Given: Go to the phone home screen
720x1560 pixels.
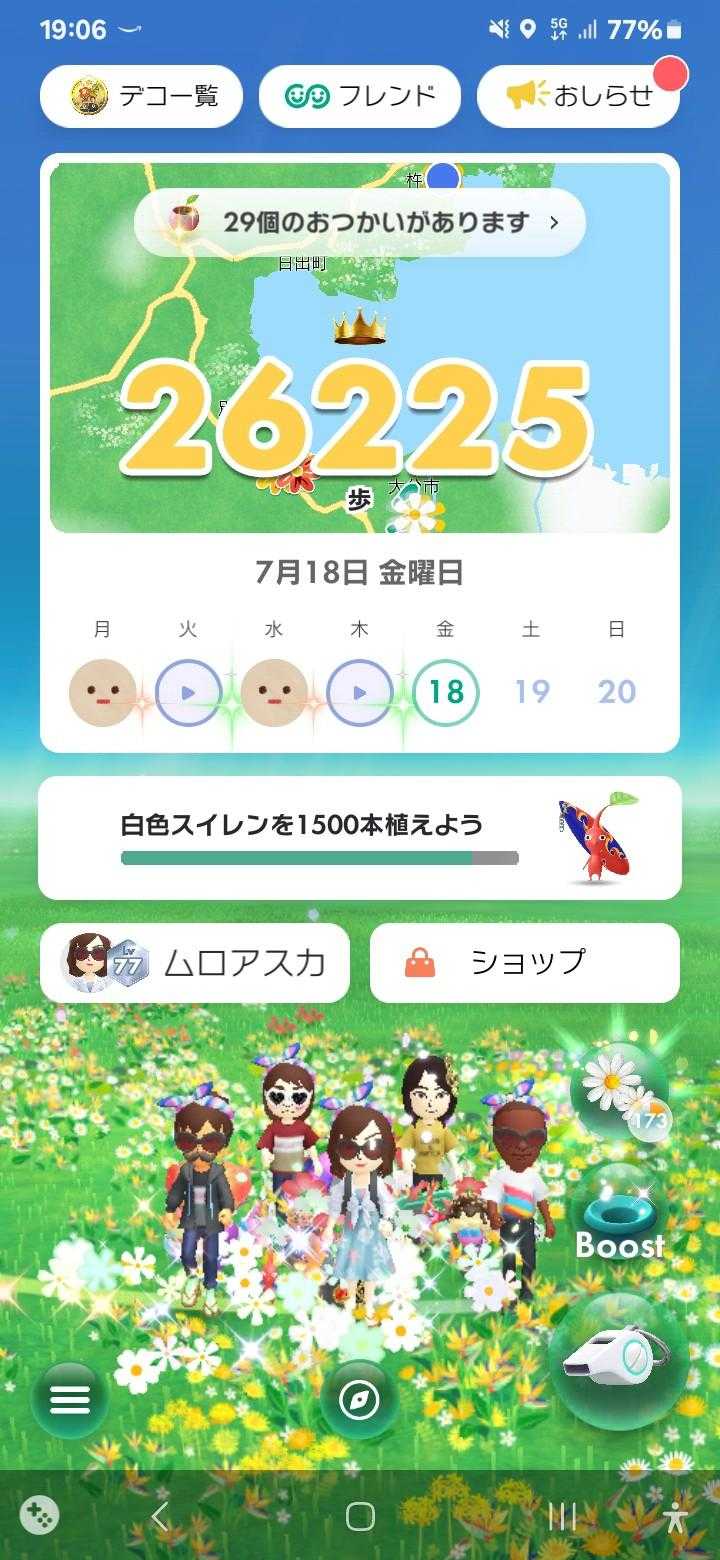Looking at the screenshot, I should tap(360, 1516).
